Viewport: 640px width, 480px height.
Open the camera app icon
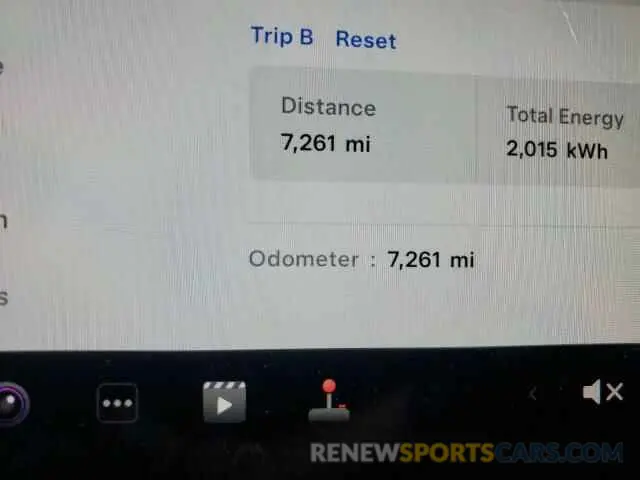(x=12, y=404)
